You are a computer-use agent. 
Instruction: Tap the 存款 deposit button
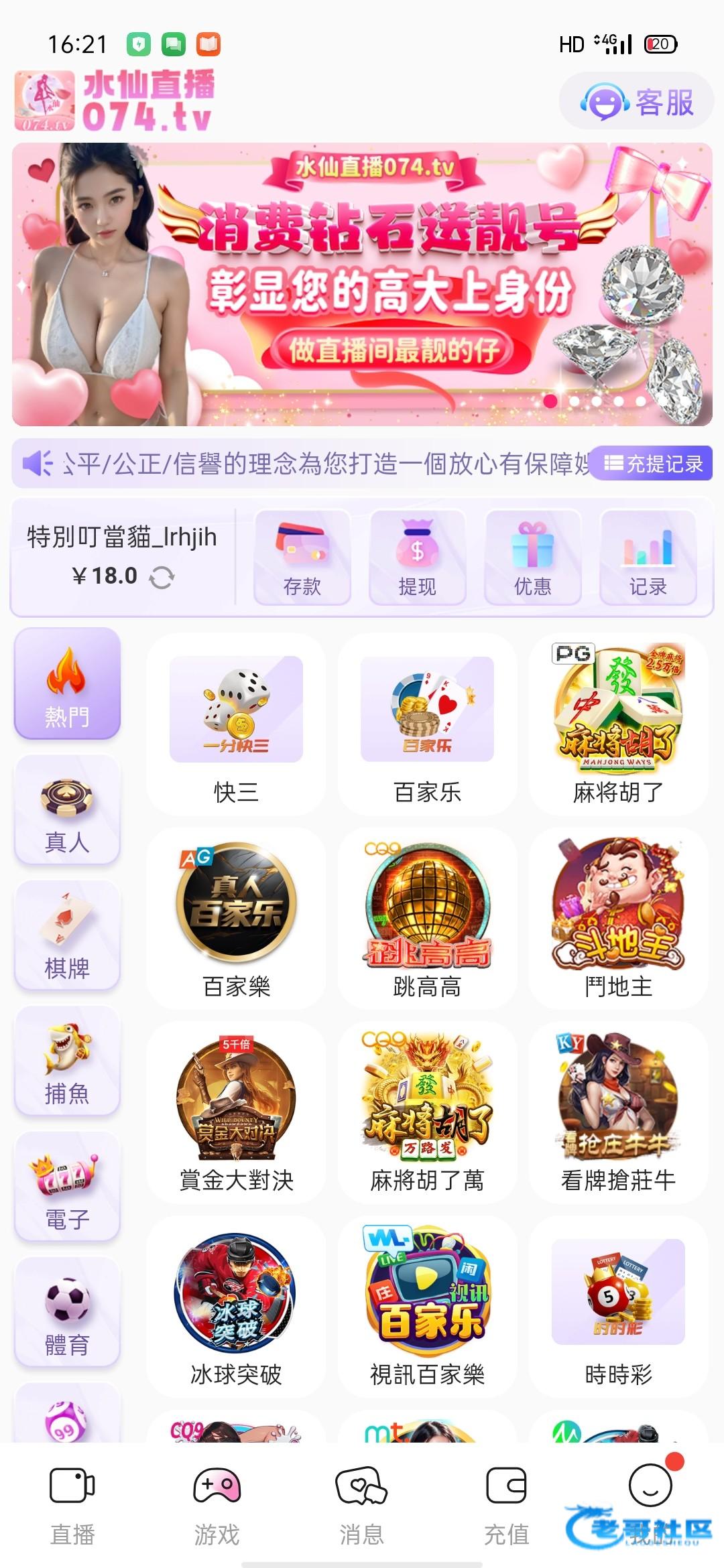point(302,558)
